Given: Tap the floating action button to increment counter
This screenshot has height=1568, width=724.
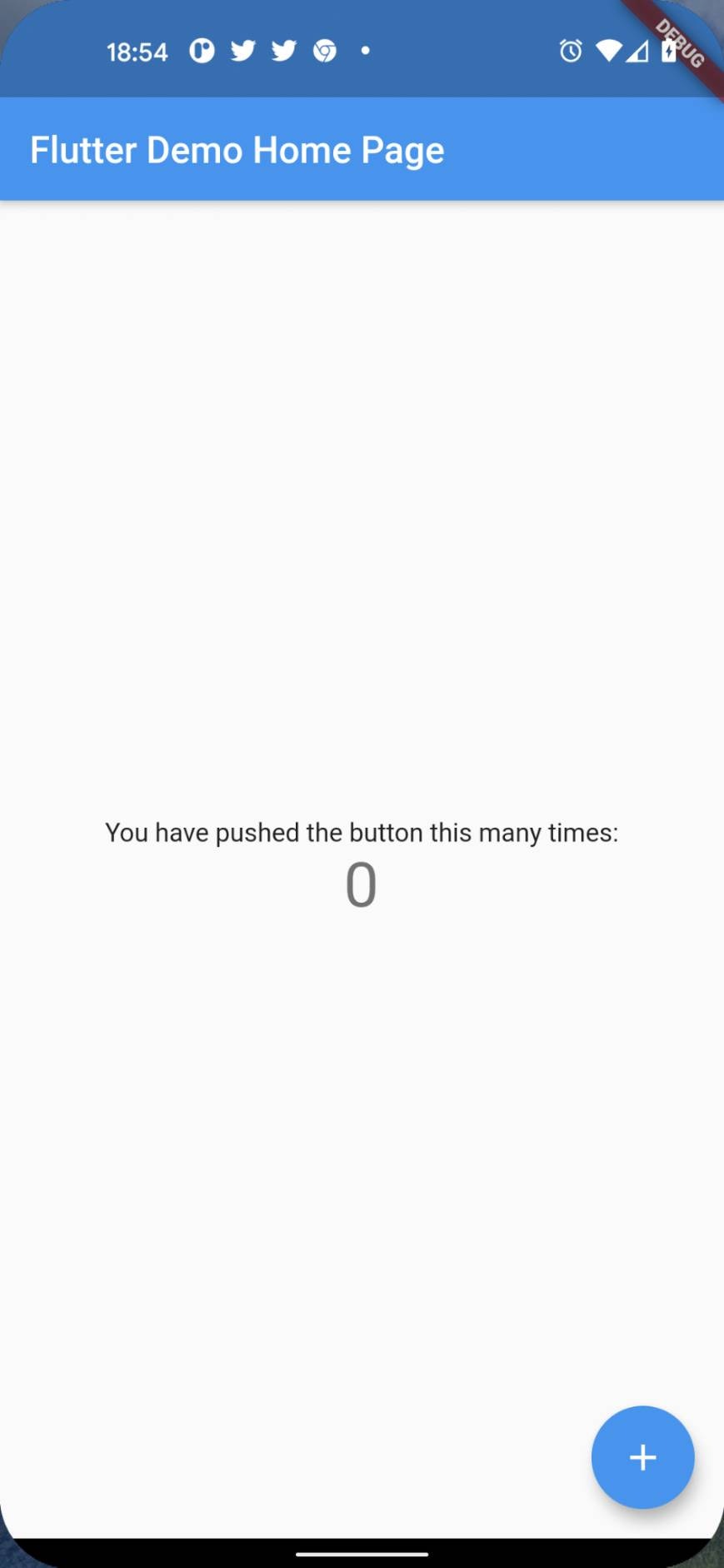Looking at the screenshot, I should point(642,1457).
